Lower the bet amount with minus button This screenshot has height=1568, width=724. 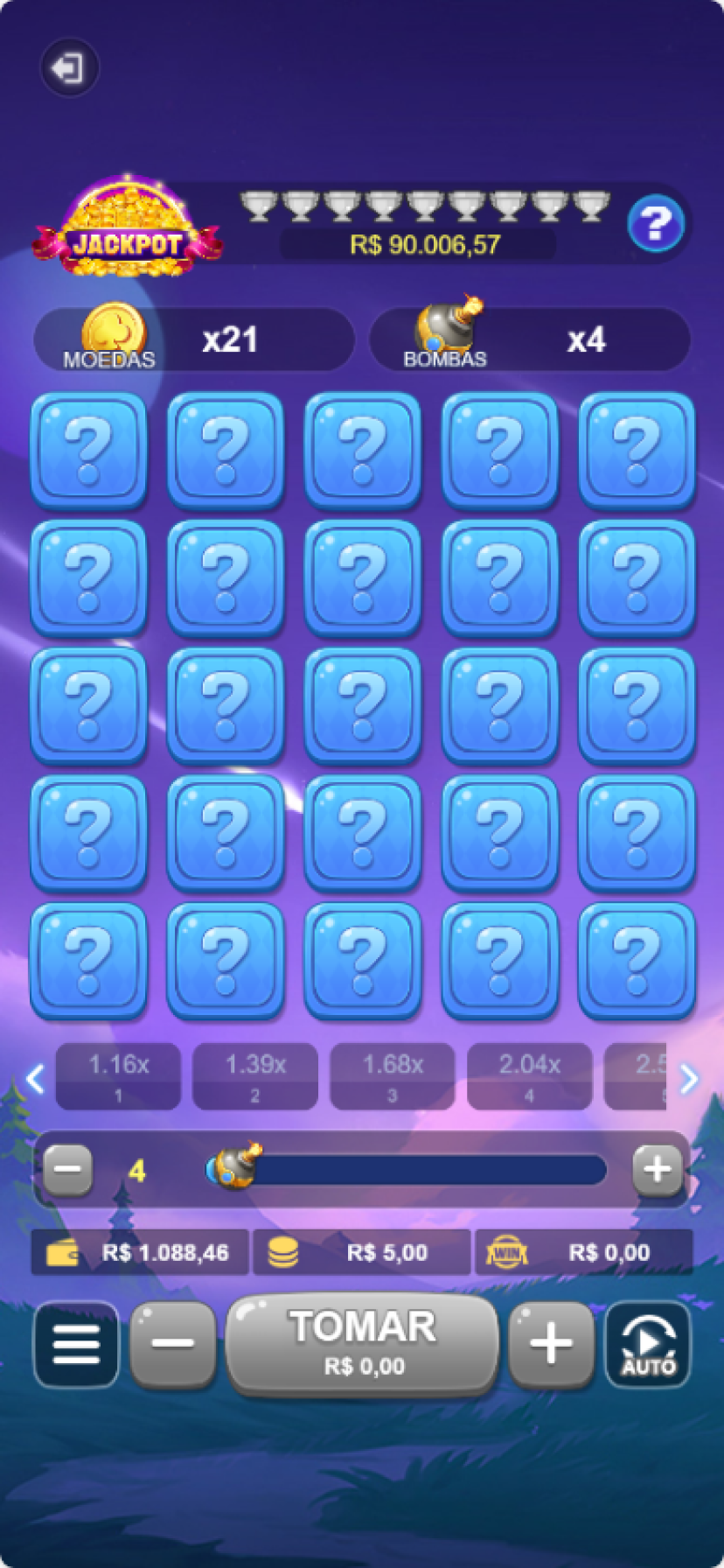coord(172,1344)
